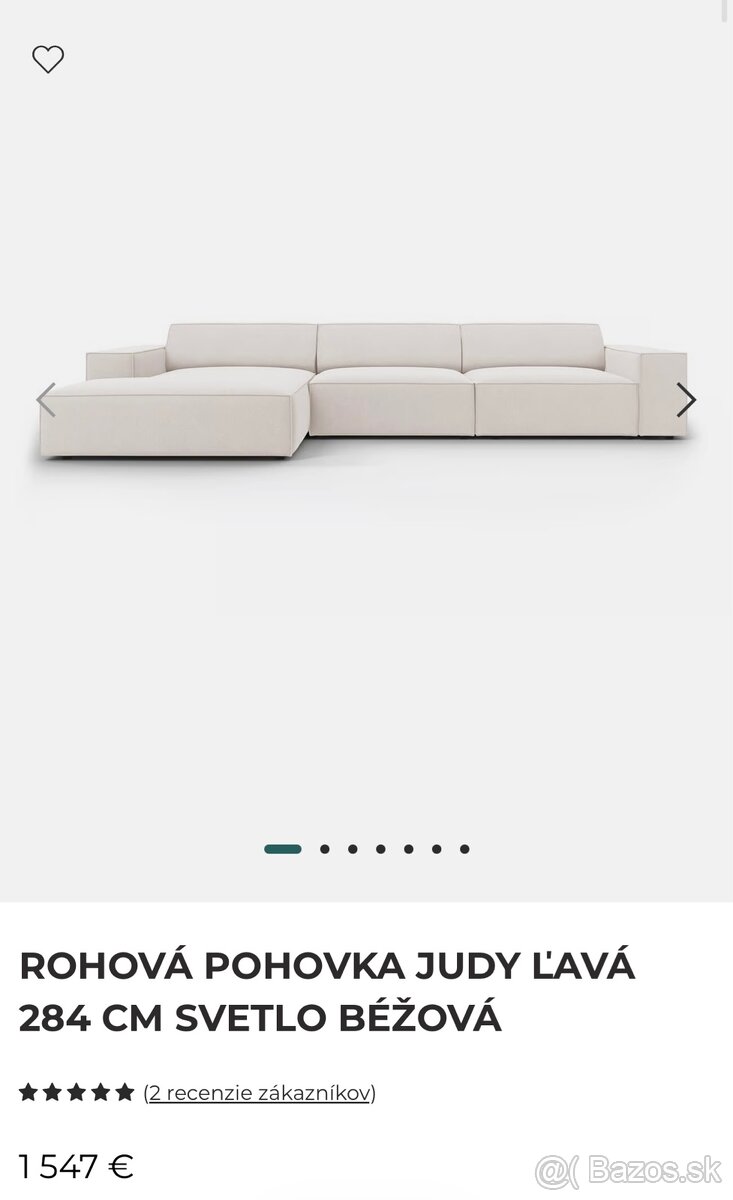Click the 1 547 € price text

(x=78, y=1163)
